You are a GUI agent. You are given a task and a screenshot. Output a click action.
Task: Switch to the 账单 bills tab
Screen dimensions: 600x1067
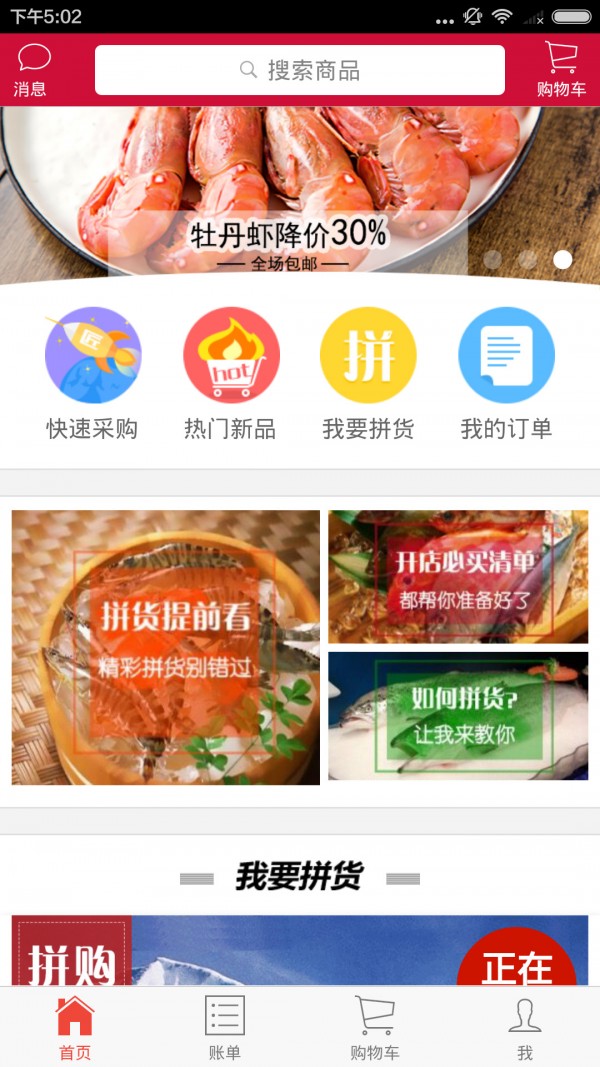225,1027
